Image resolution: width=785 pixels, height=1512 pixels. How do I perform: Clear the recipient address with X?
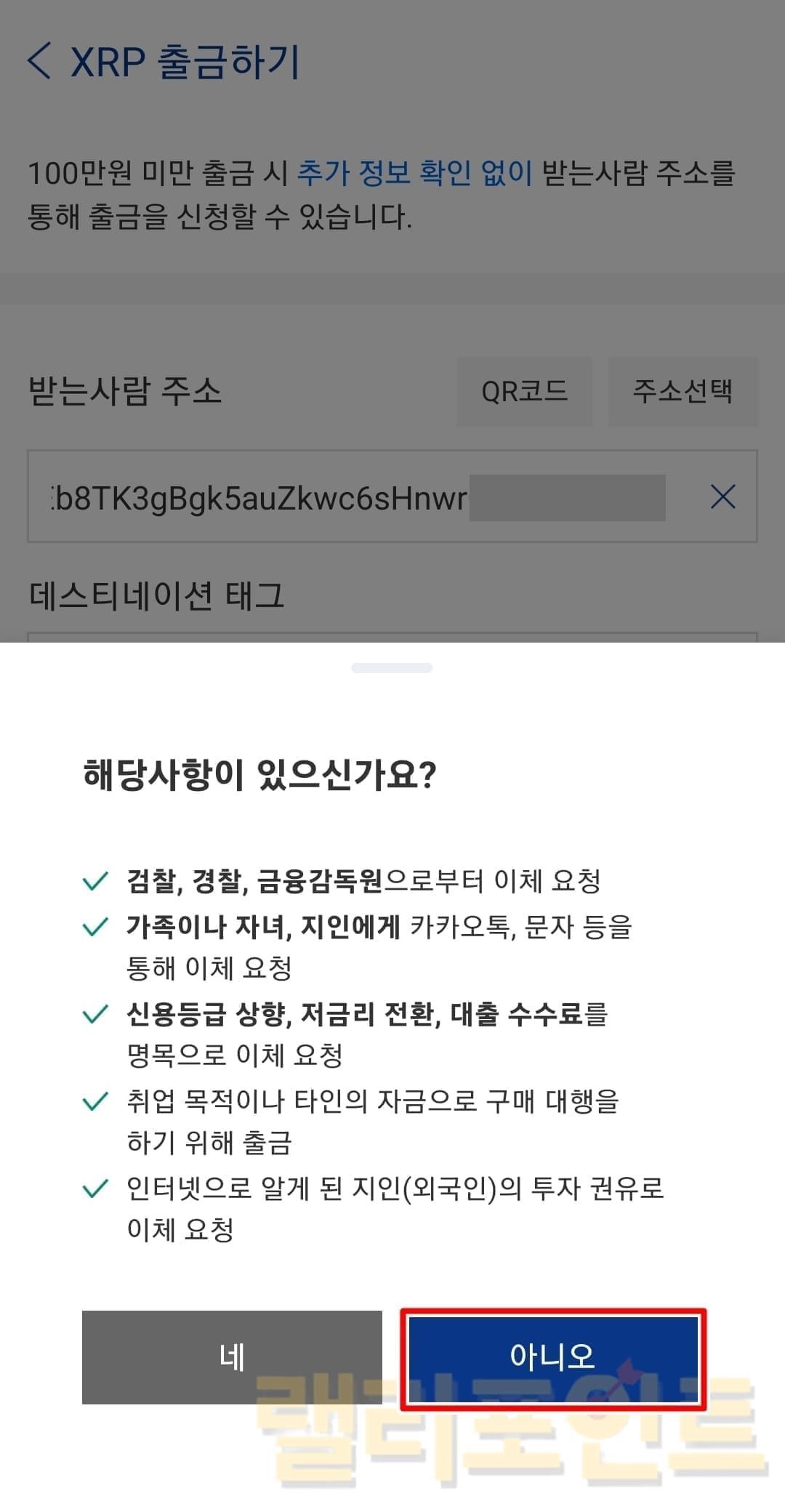click(722, 497)
